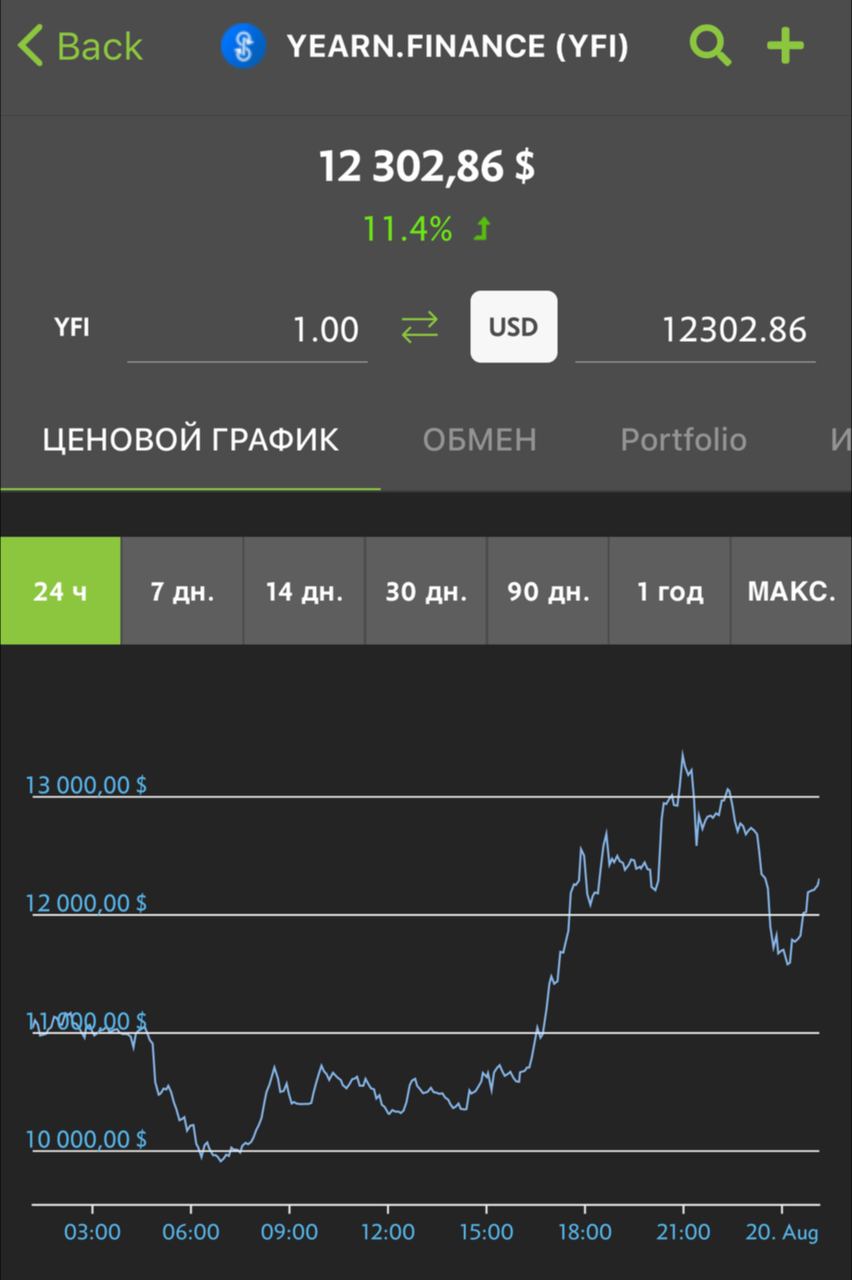Change currency with the USD button
852x1280 pixels.
click(x=514, y=327)
